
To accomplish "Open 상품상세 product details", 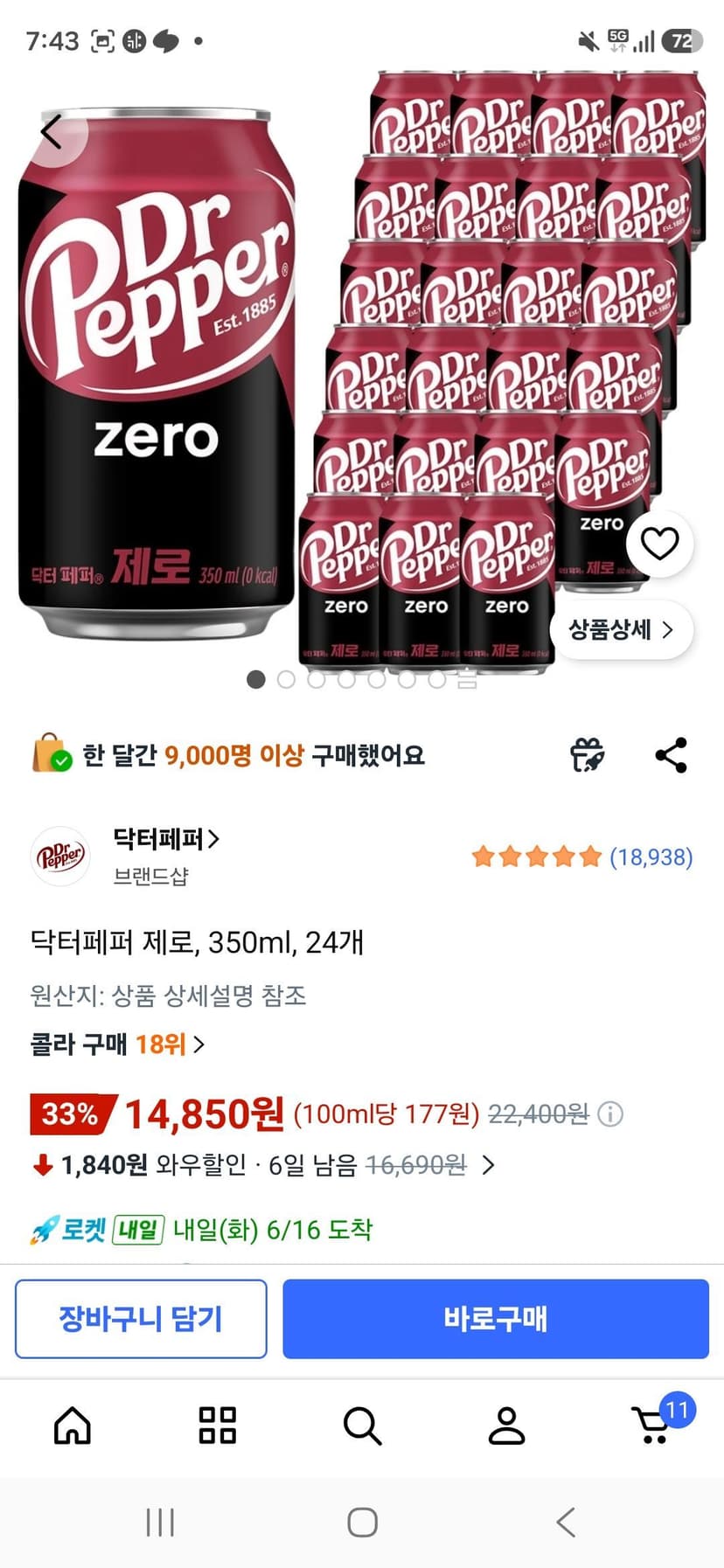I will tap(622, 629).
